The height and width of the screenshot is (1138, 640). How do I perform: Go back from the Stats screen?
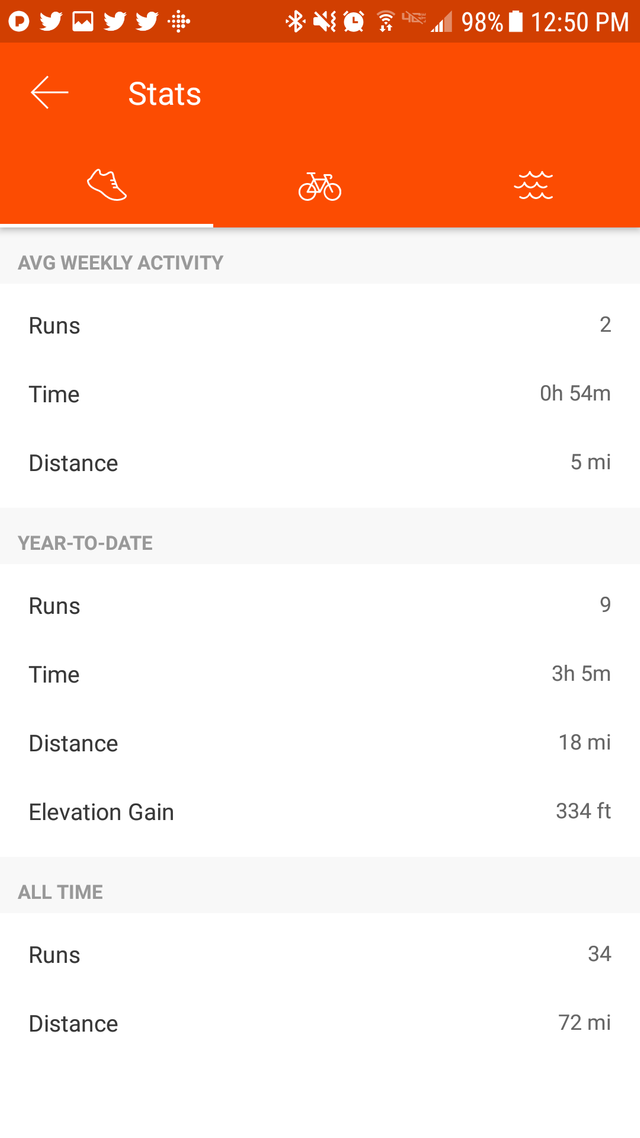[49, 94]
